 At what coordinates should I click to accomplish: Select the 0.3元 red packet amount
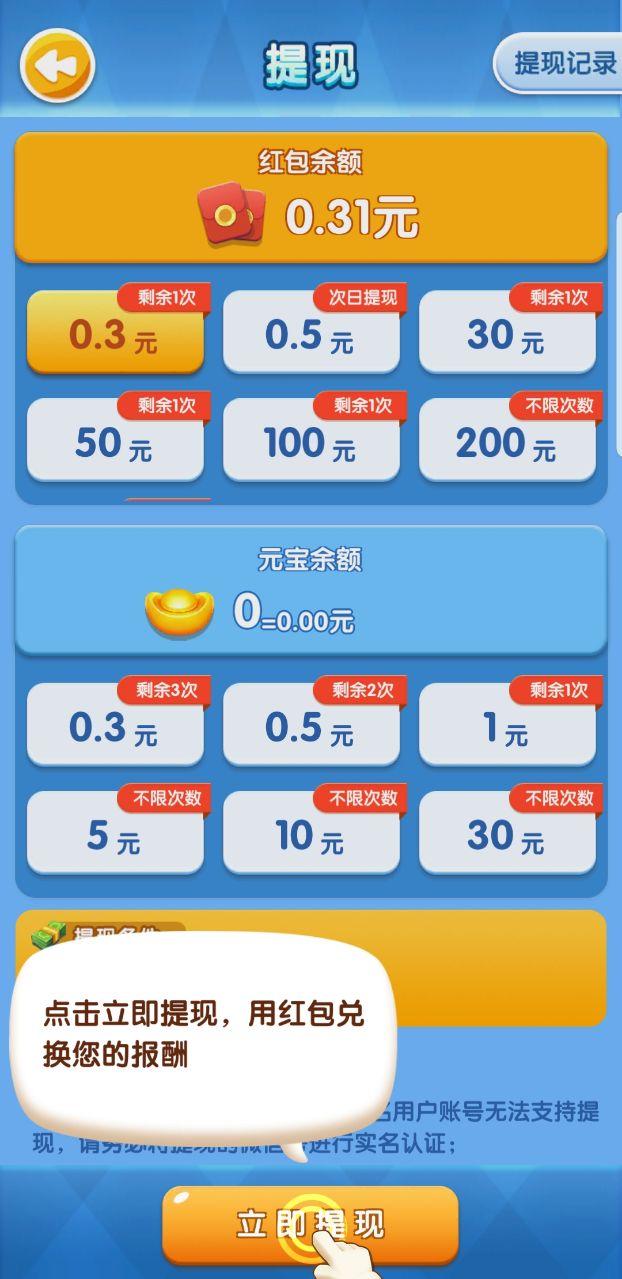point(115,334)
